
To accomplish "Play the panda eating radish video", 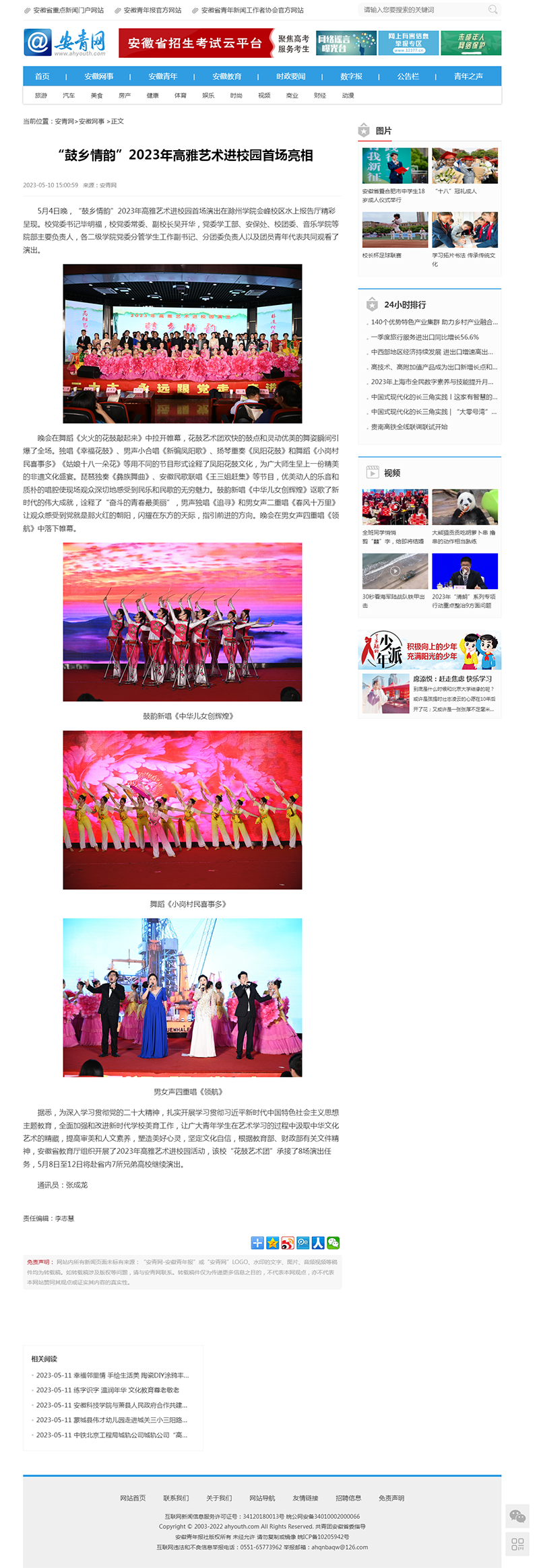I will 465,507.
